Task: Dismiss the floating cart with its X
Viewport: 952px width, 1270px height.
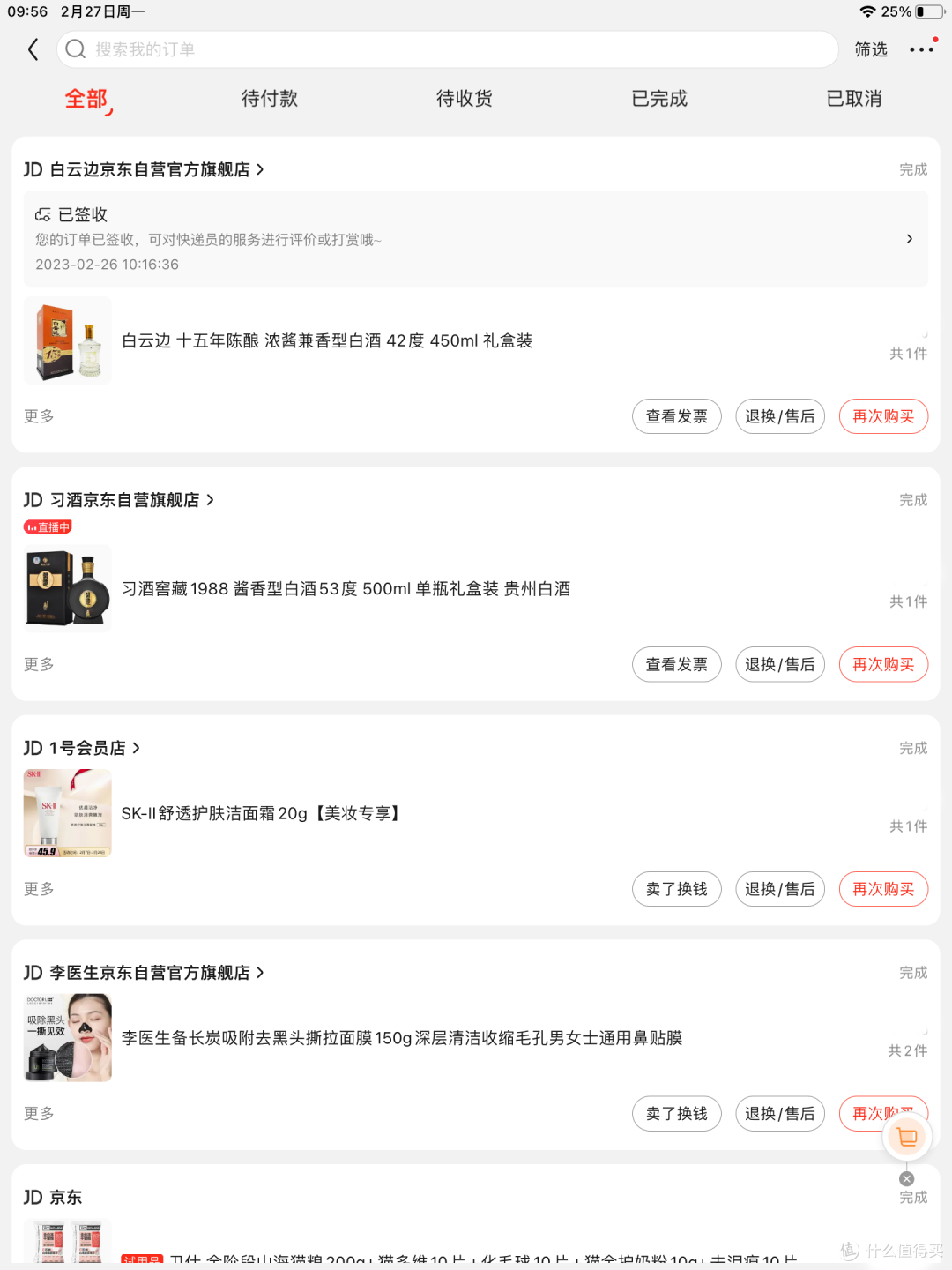Action: click(906, 1178)
